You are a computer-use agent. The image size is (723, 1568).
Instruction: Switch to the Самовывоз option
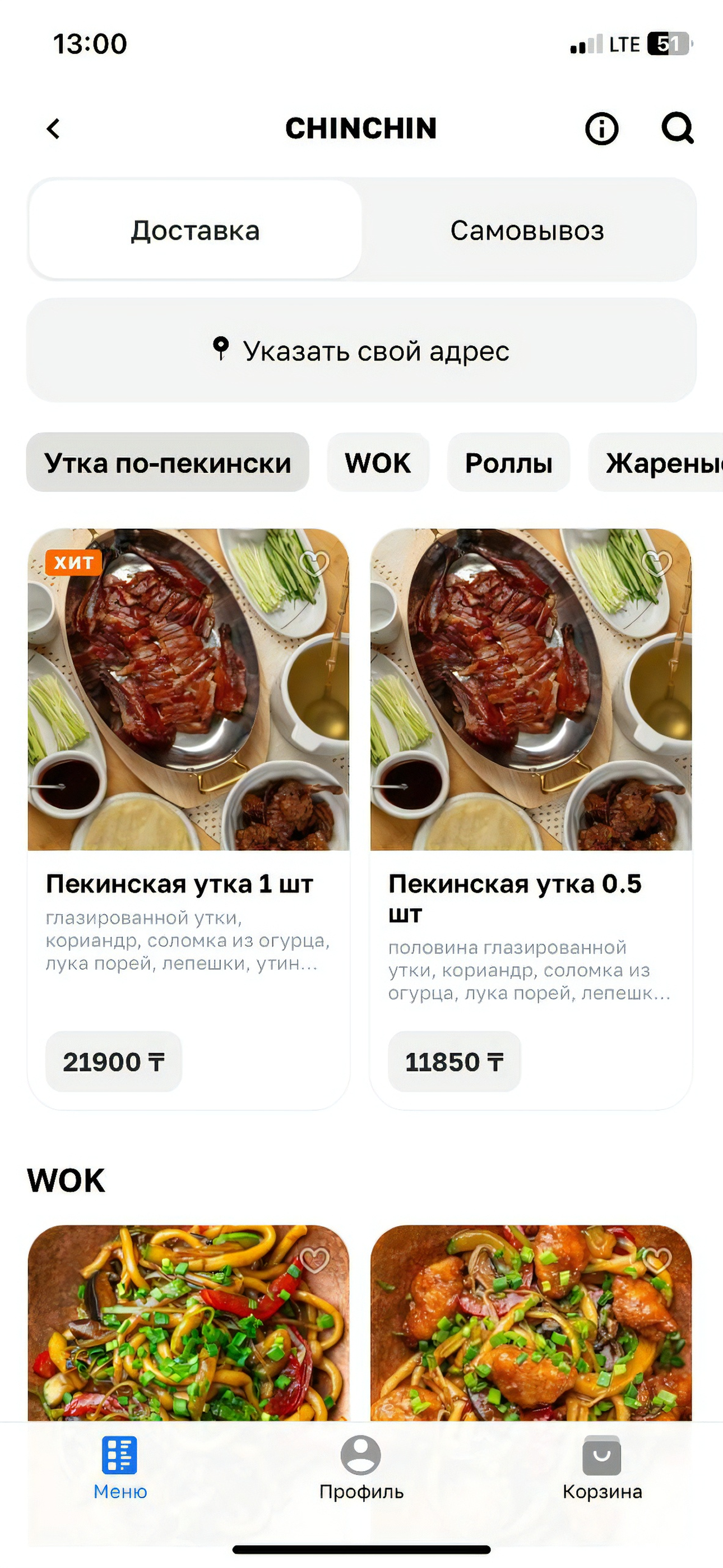pos(527,230)
